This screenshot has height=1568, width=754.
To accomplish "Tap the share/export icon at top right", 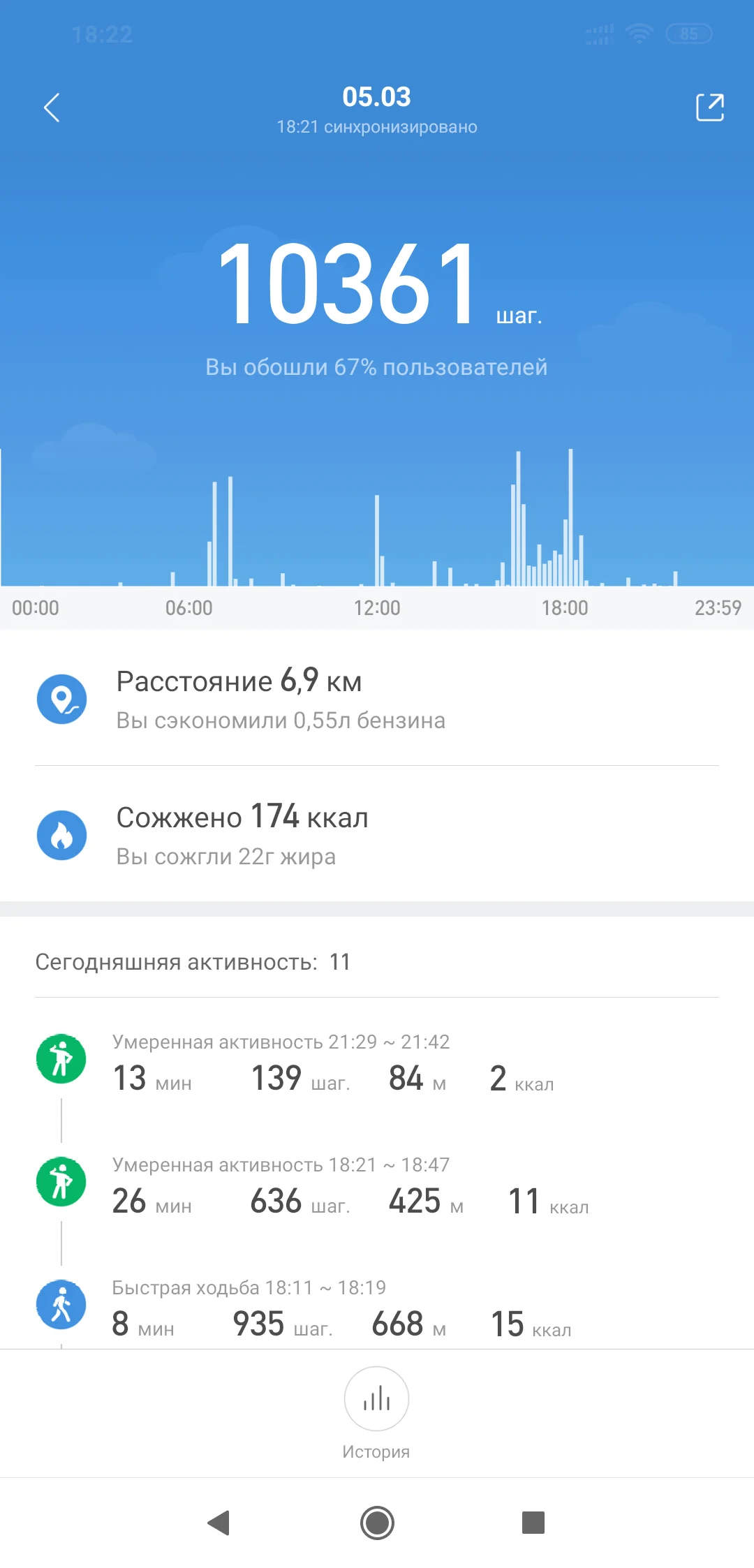I will click(710, 108).
